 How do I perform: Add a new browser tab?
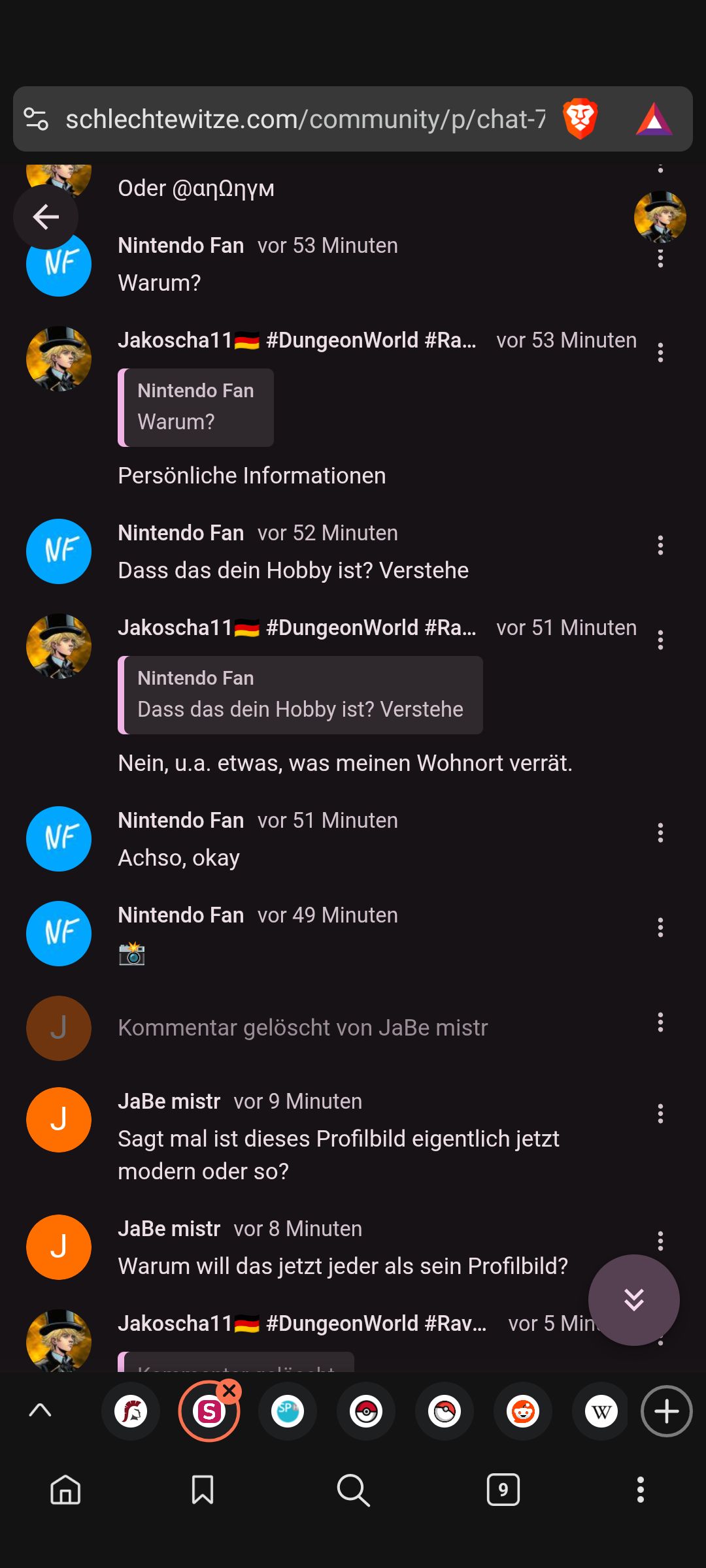(x=666, y=1412)
